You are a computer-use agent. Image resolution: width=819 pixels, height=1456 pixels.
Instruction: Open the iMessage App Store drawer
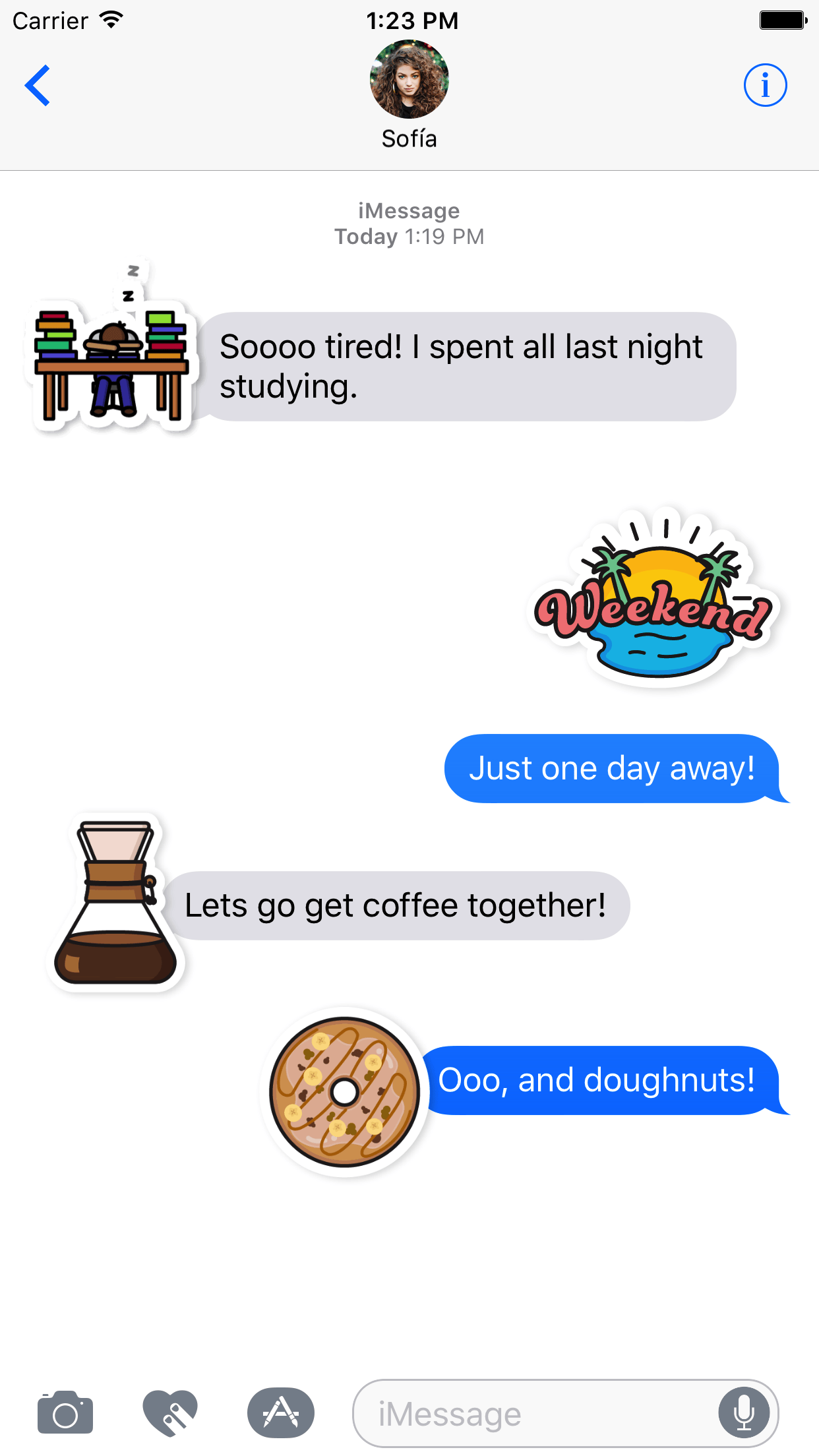click(281, 1412)
